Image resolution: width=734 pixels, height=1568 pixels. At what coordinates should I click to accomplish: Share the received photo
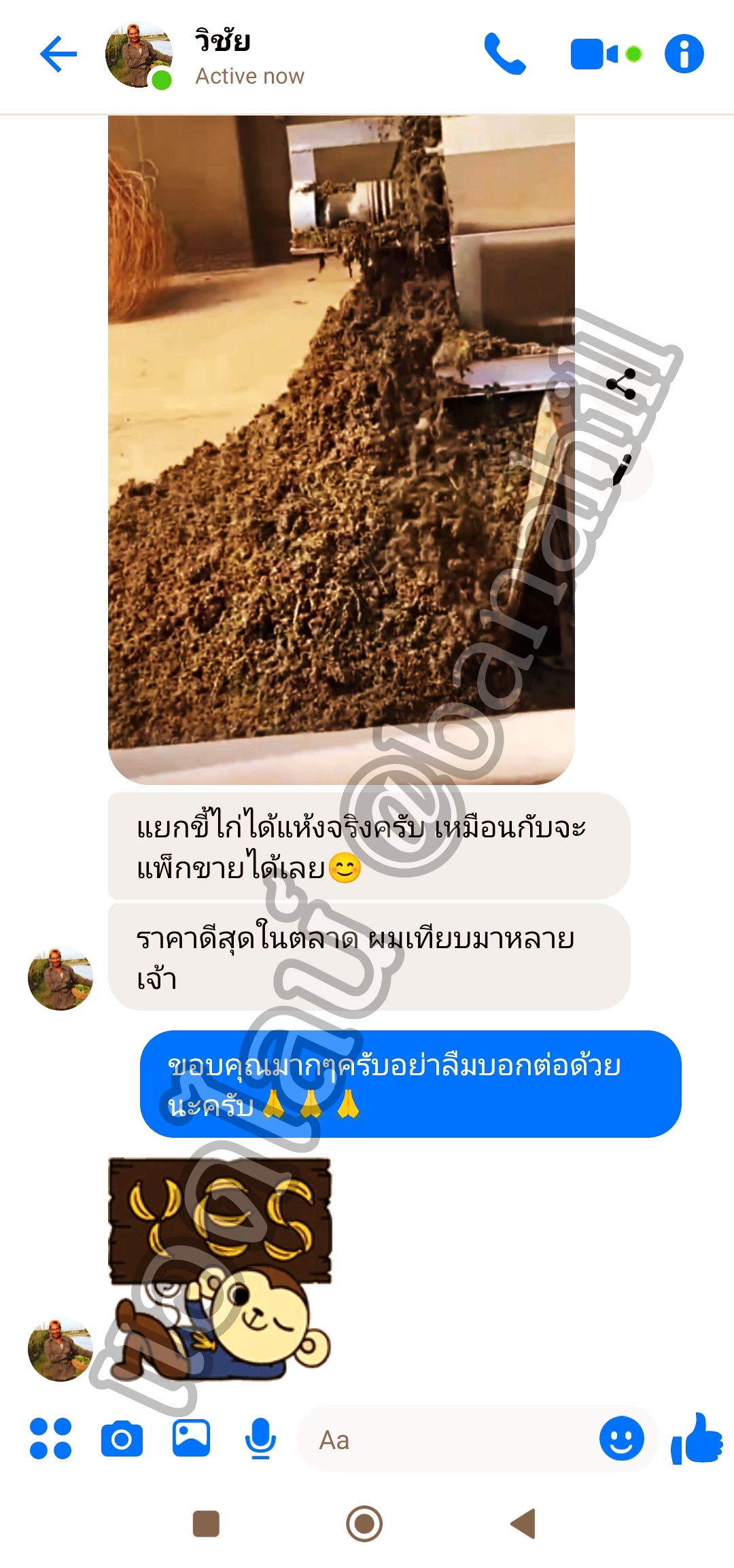(x=621, y=384)
